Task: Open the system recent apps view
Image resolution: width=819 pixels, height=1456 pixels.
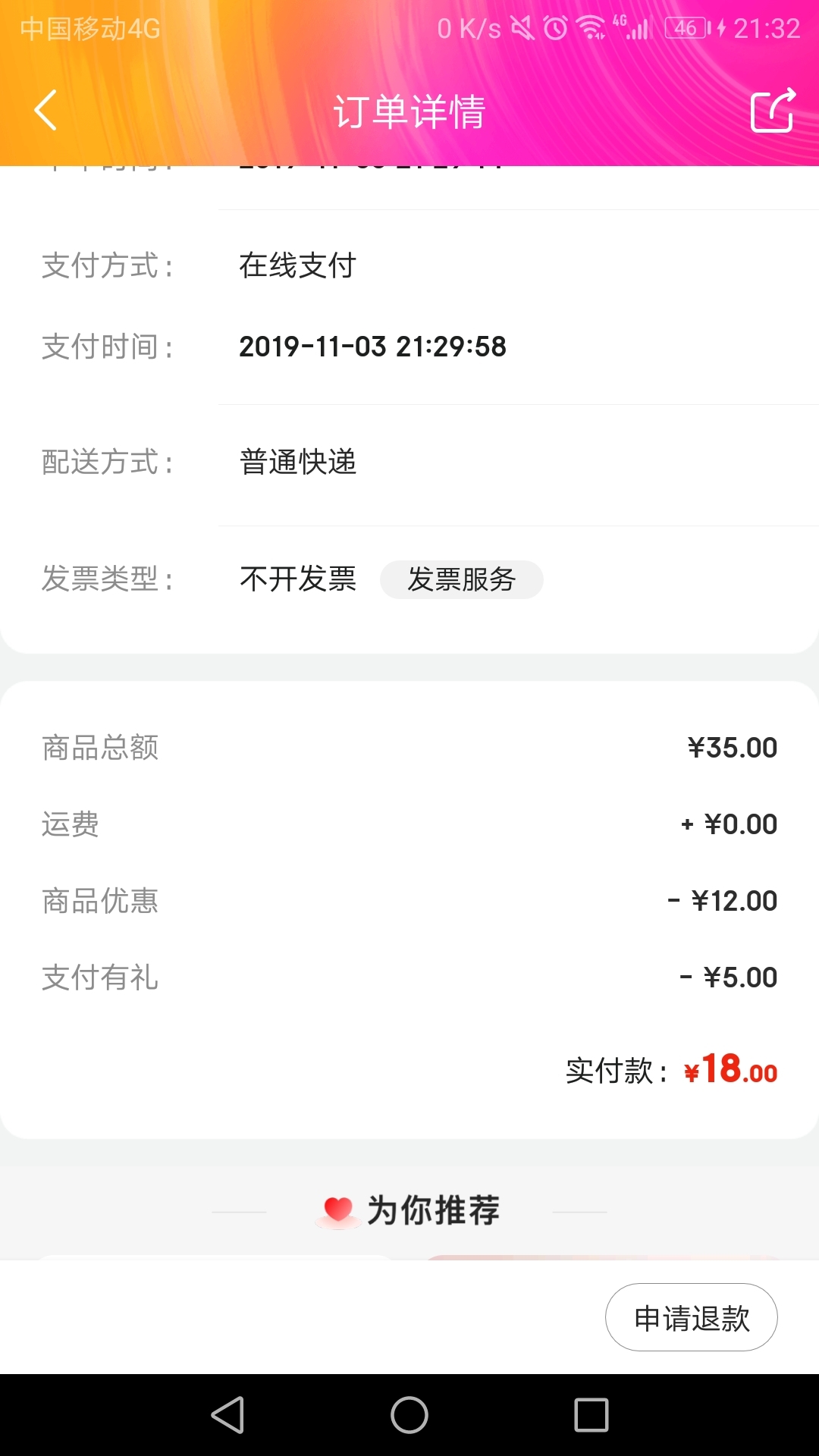Action: coord(591,1415)
